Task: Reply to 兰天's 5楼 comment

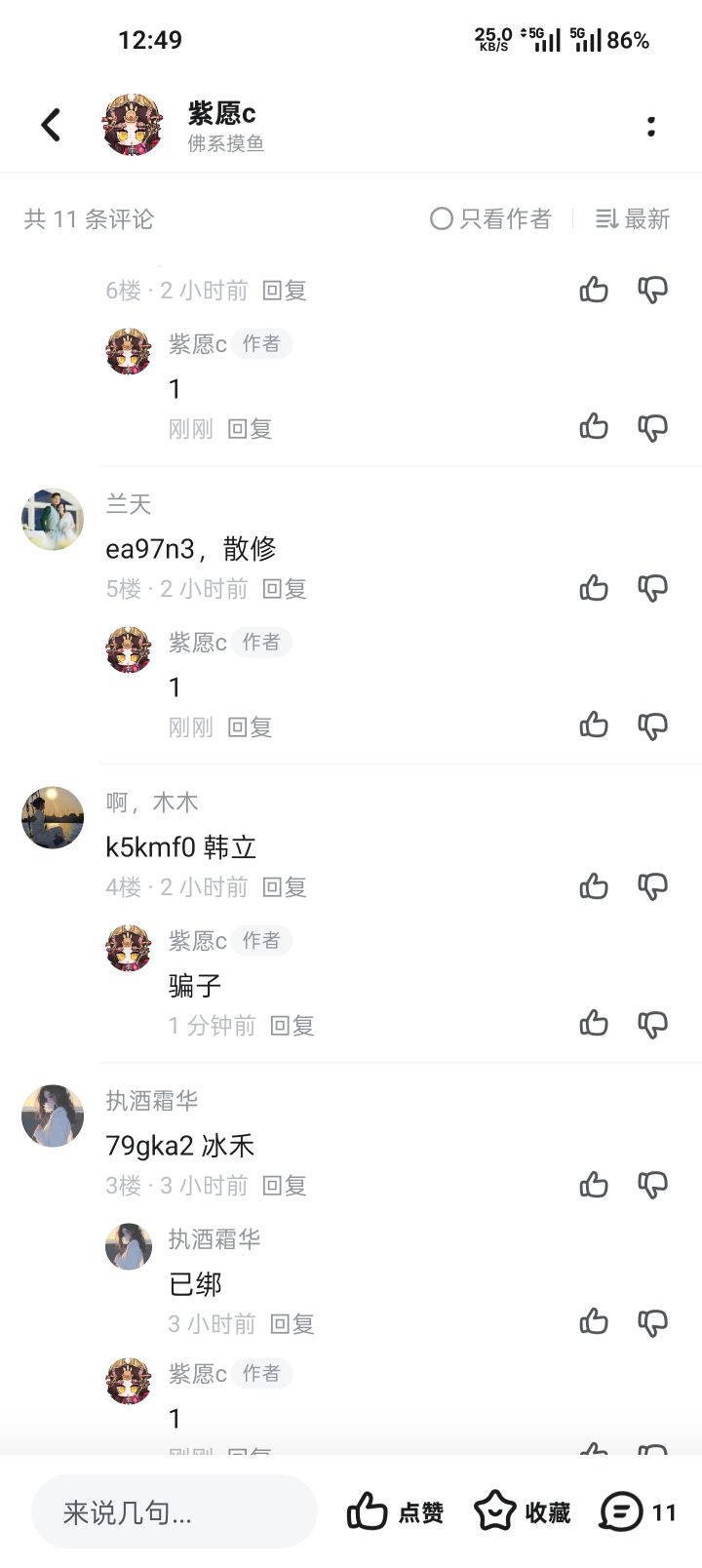Action: tap(285, 589)
